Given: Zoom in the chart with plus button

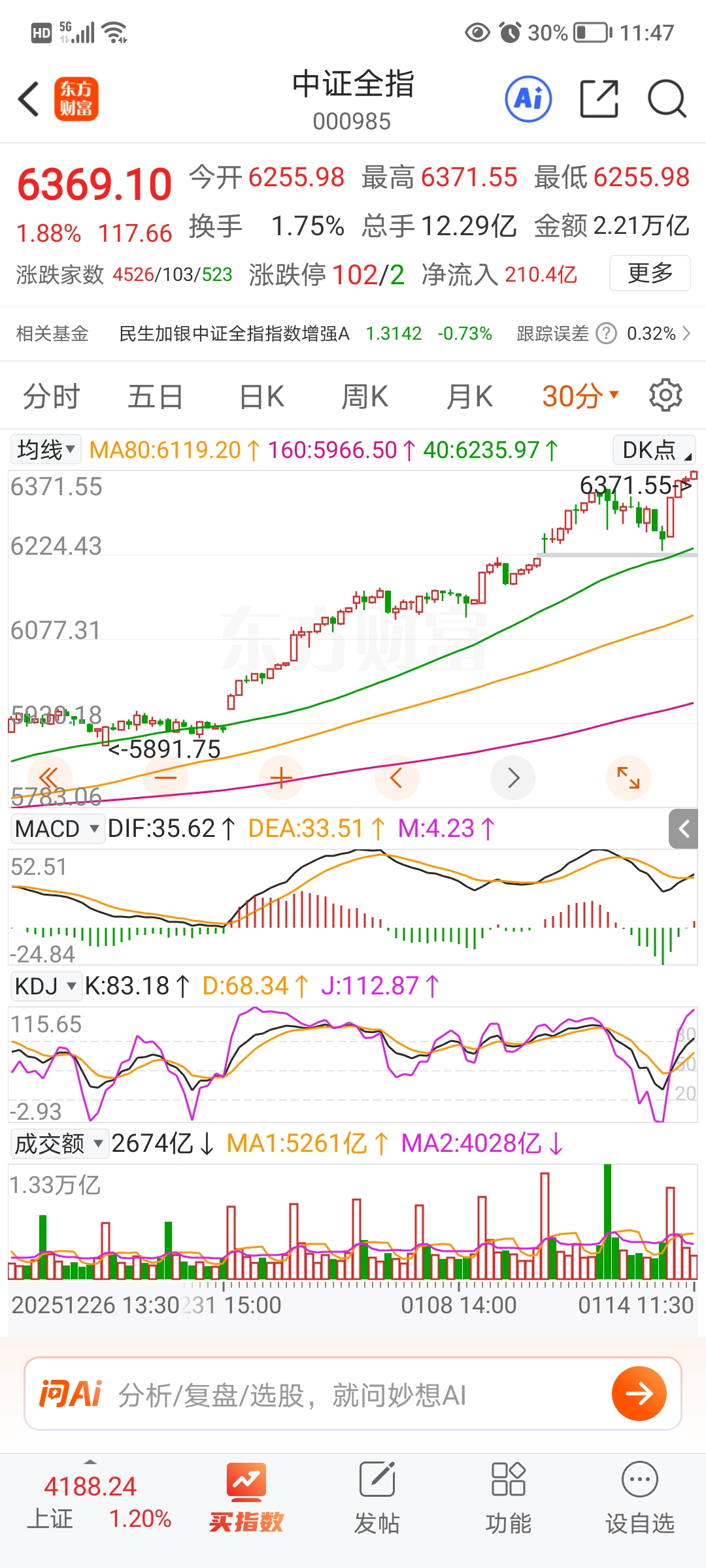Looking at the screenshot, I should 281,777.
